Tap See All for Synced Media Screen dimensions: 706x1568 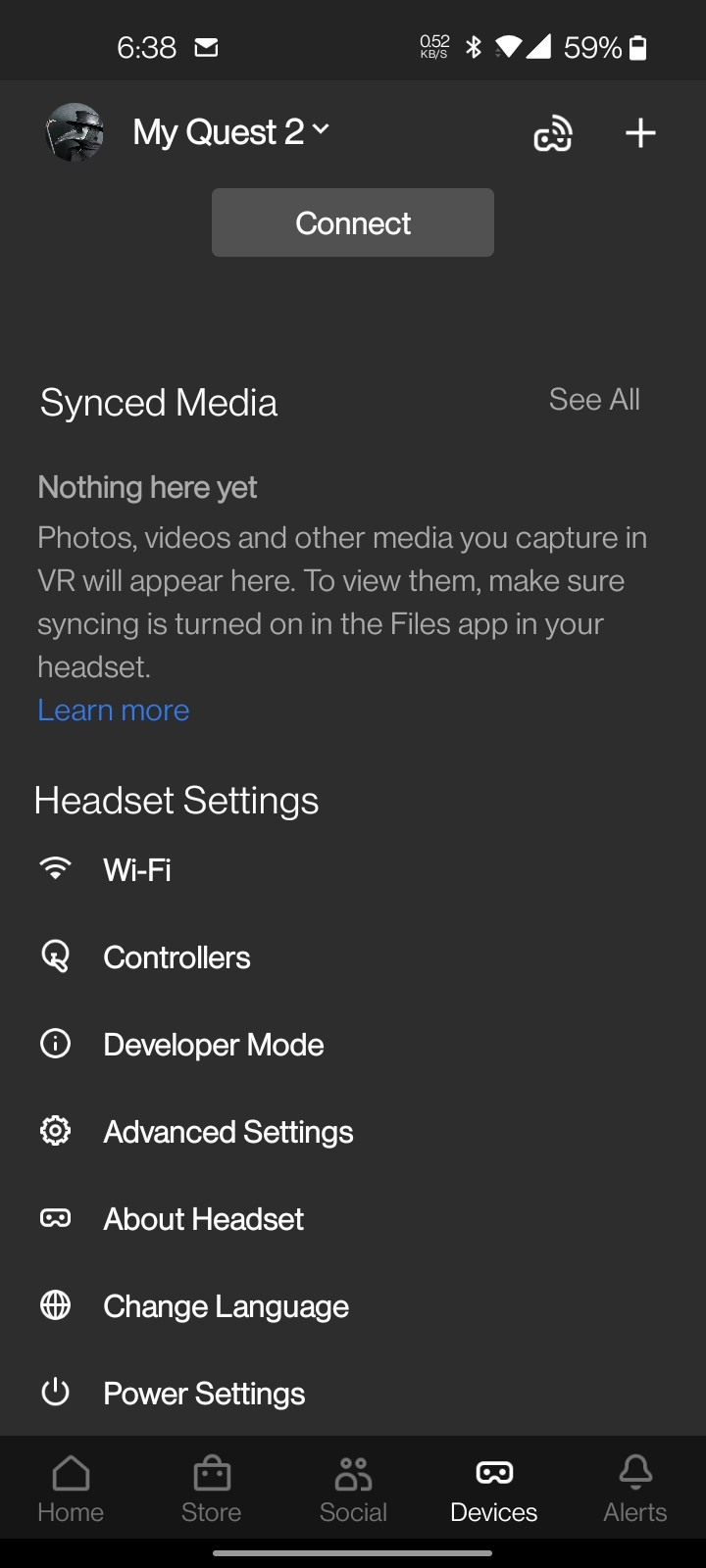tap(594, 400)
